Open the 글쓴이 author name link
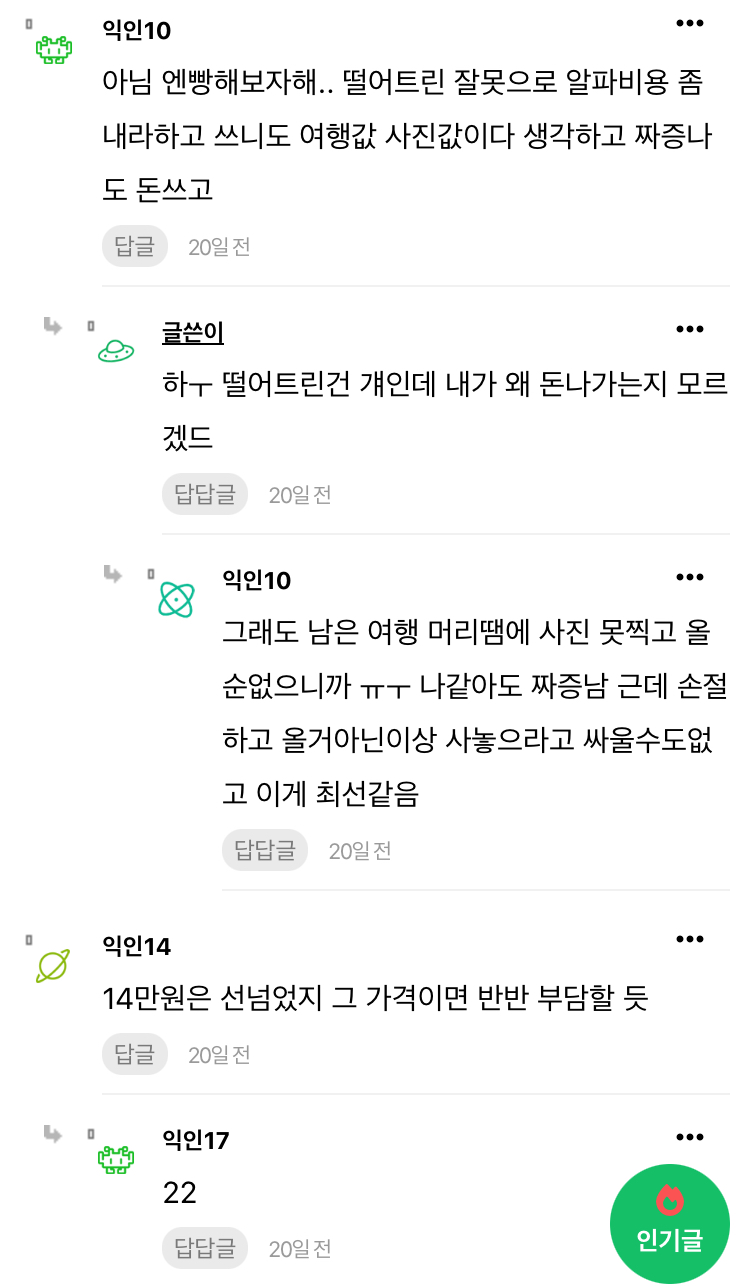 tap(193, 332)
